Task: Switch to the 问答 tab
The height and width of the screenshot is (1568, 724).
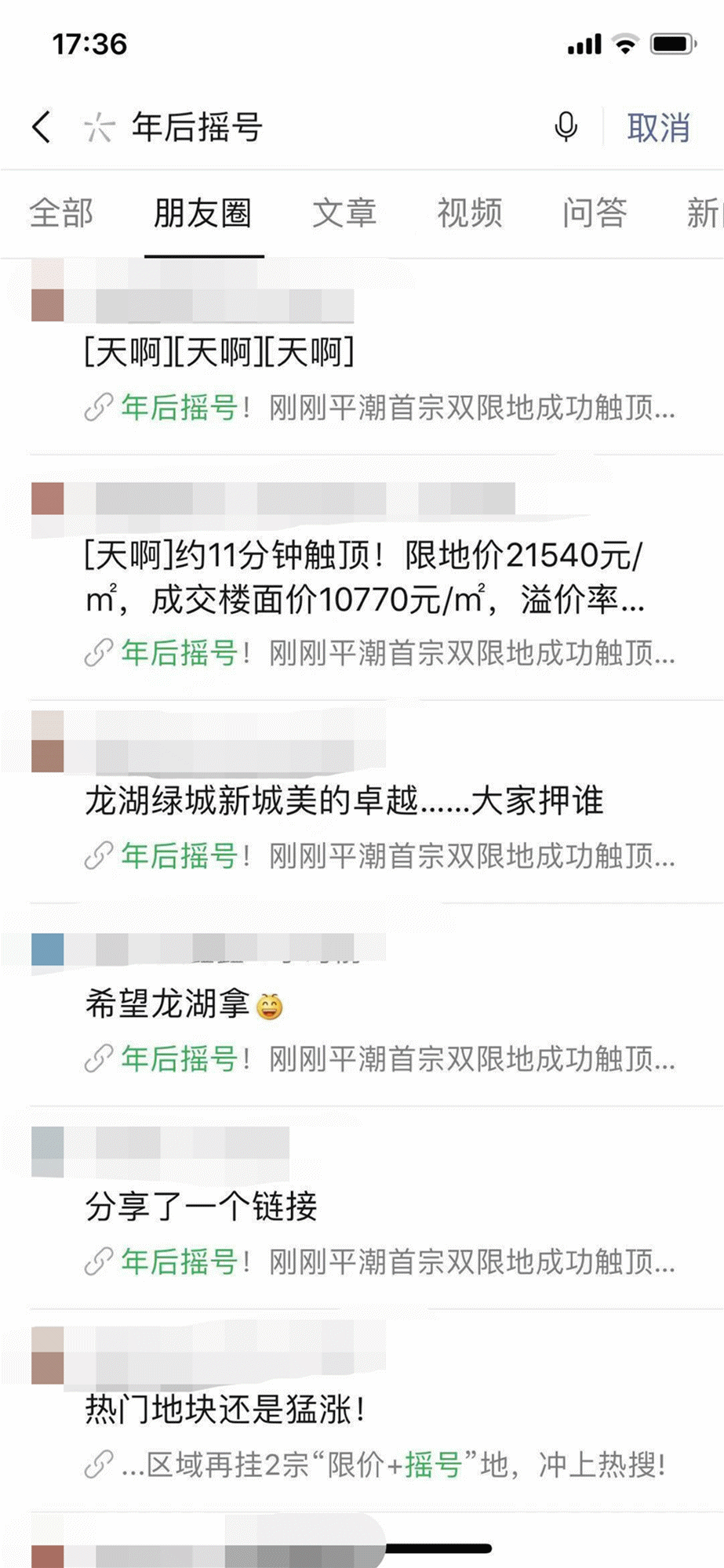Action: (x=594, y=212)
